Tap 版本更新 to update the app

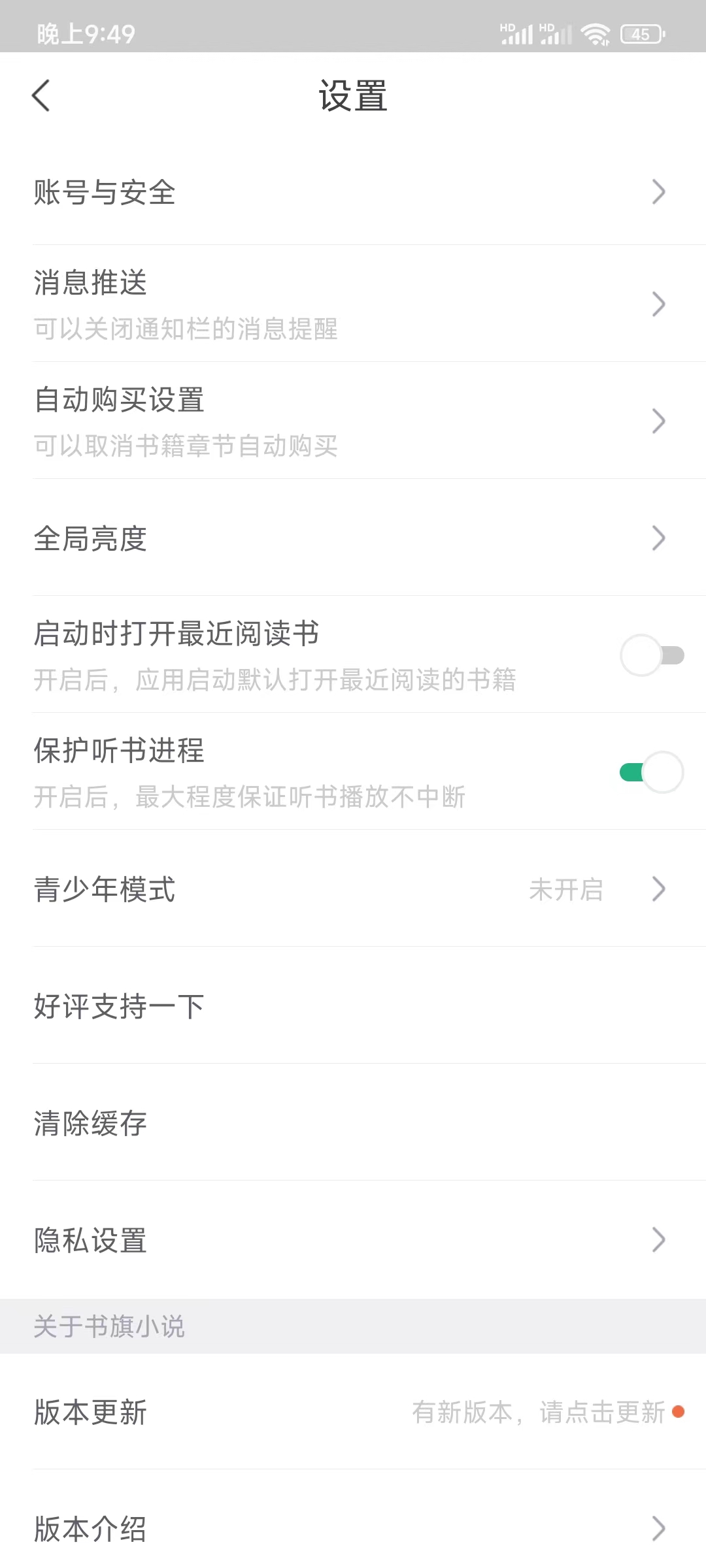pos(353,1413)
